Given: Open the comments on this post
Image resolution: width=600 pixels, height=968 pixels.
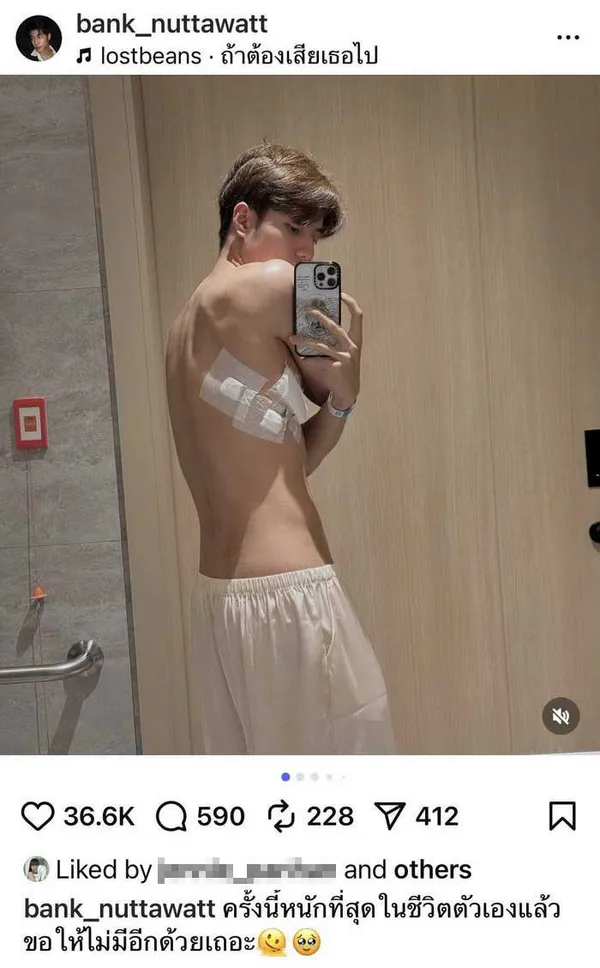Looking at the screenshot, I should [x=173, y=817].
